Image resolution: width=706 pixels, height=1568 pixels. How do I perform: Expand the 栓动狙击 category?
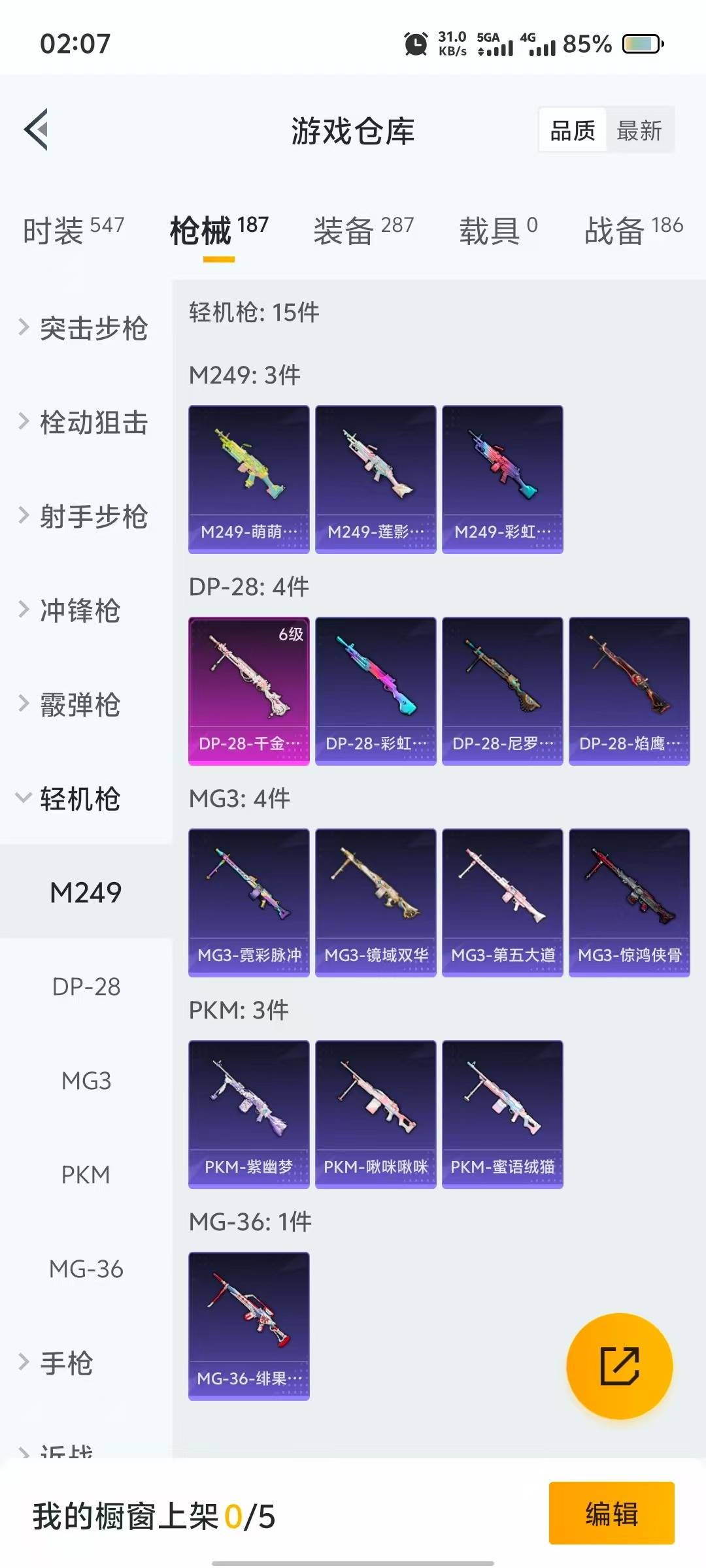pyautogui.click(x=85, y=422)
